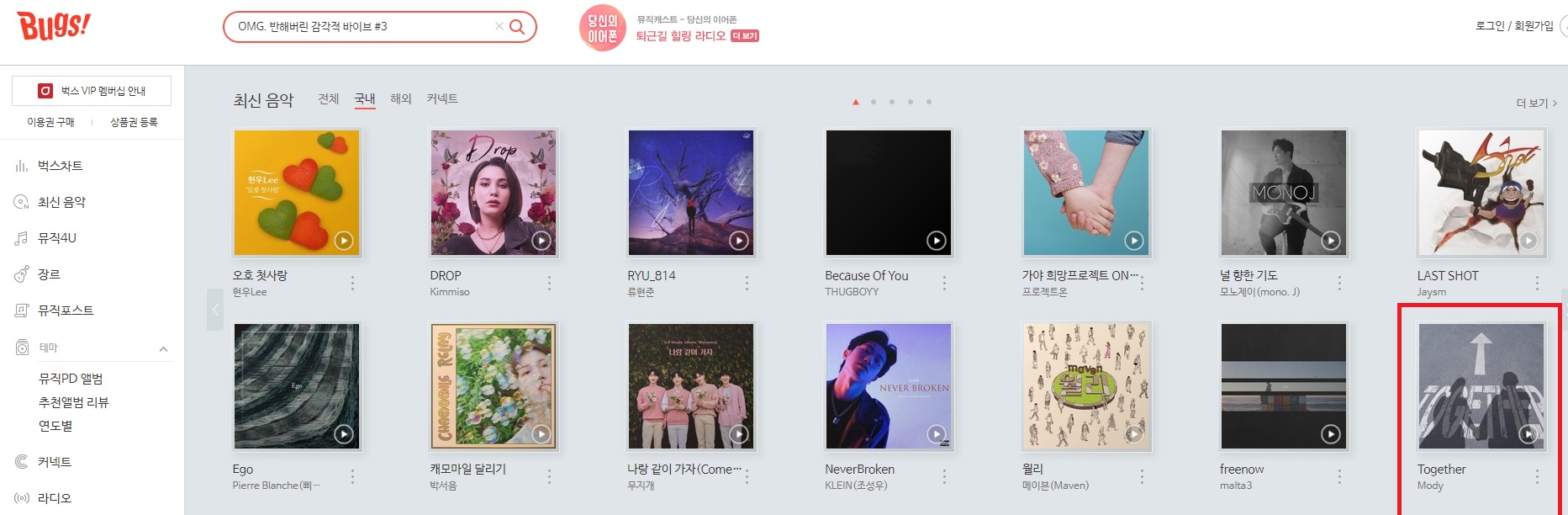Switch to the 전체 tab
1568x515 pixels.
[x=329, y=98]
